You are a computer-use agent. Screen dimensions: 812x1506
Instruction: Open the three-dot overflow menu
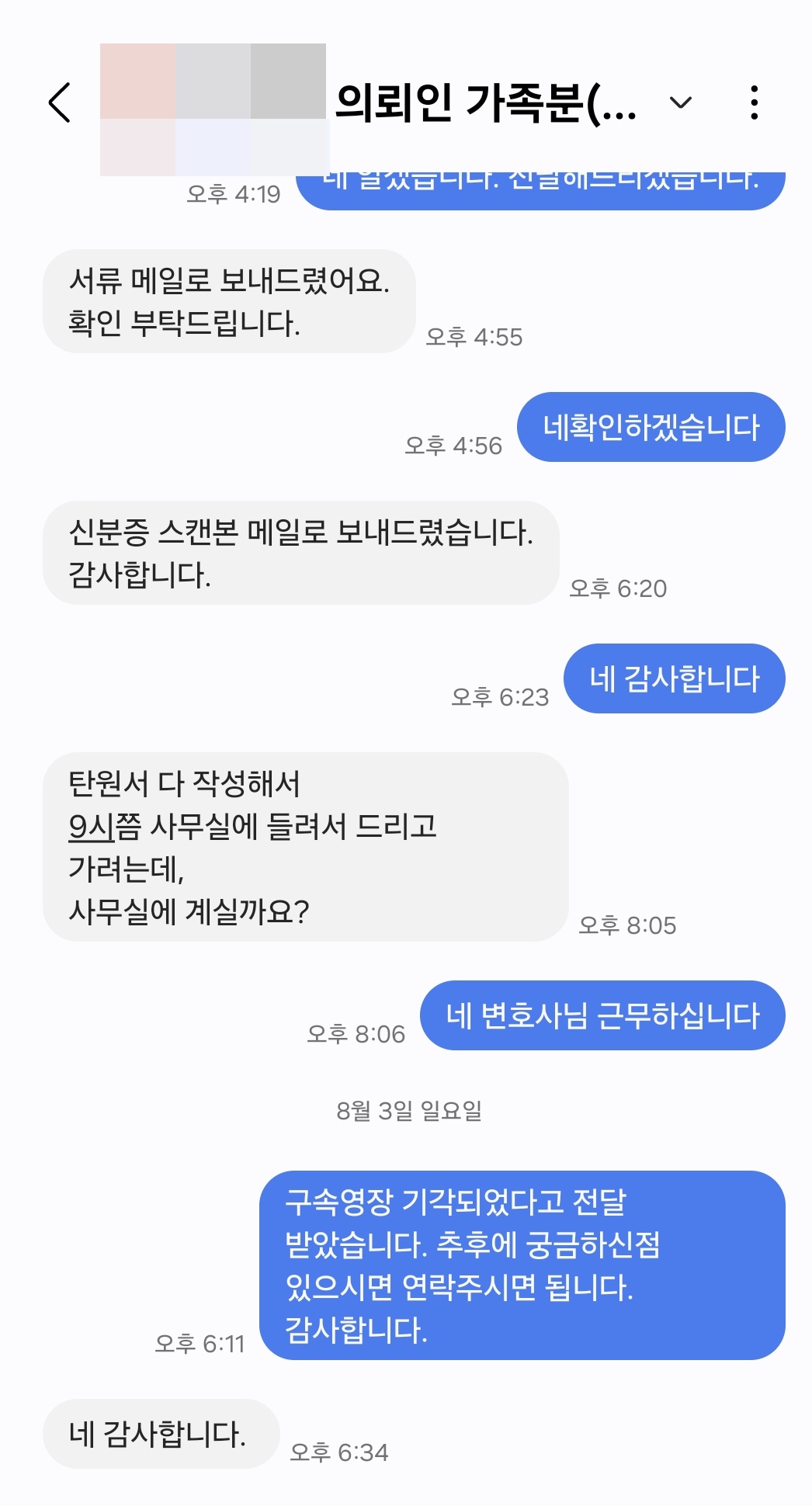pos(754,102)
